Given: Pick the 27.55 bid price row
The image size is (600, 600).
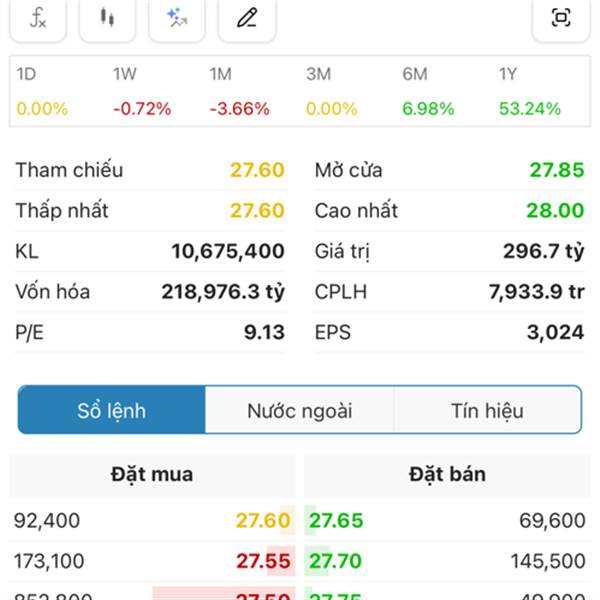Looking at the screenshot, I should (152, 561).
